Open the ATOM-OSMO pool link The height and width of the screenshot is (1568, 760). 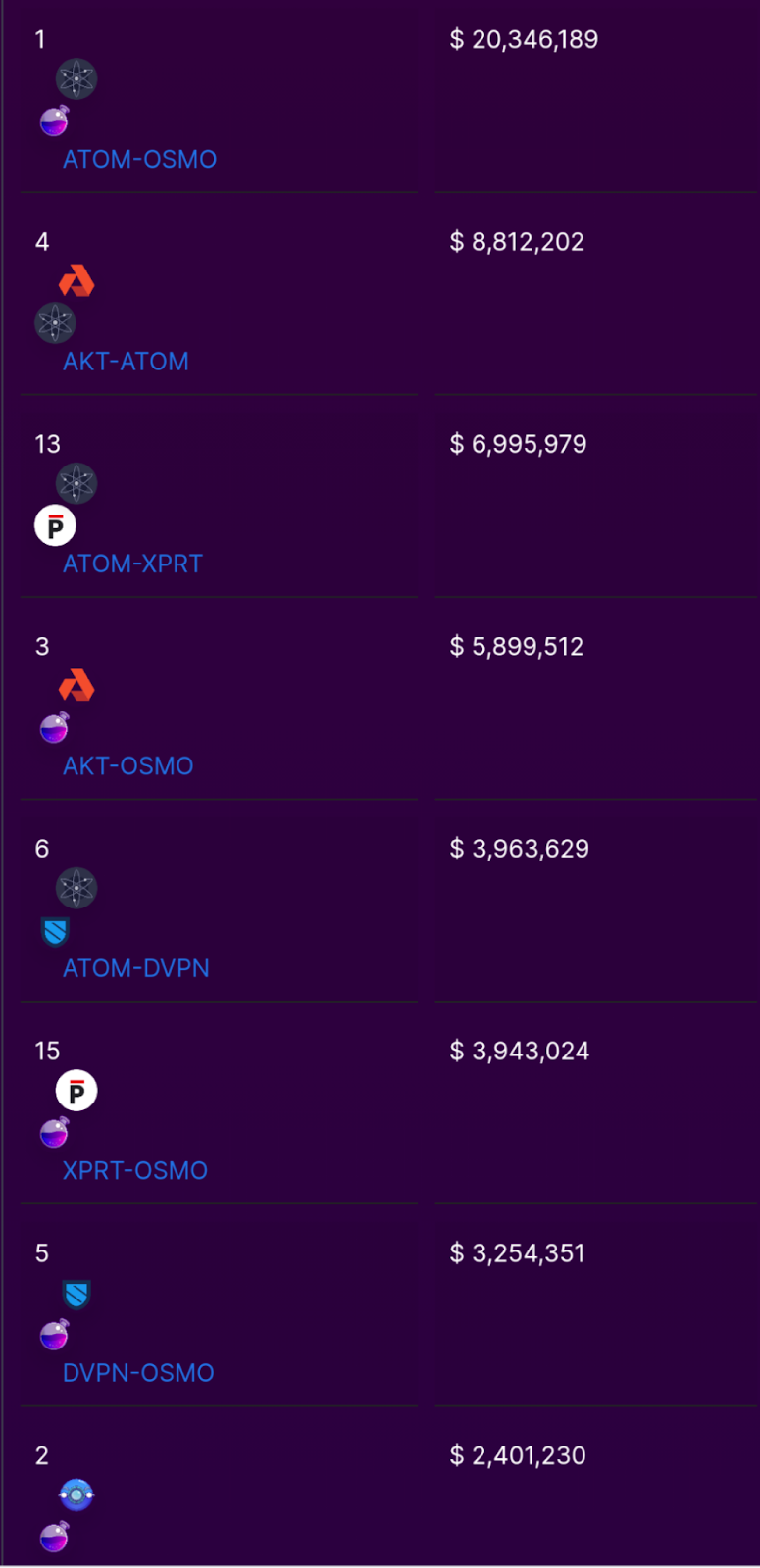point(139,159)
